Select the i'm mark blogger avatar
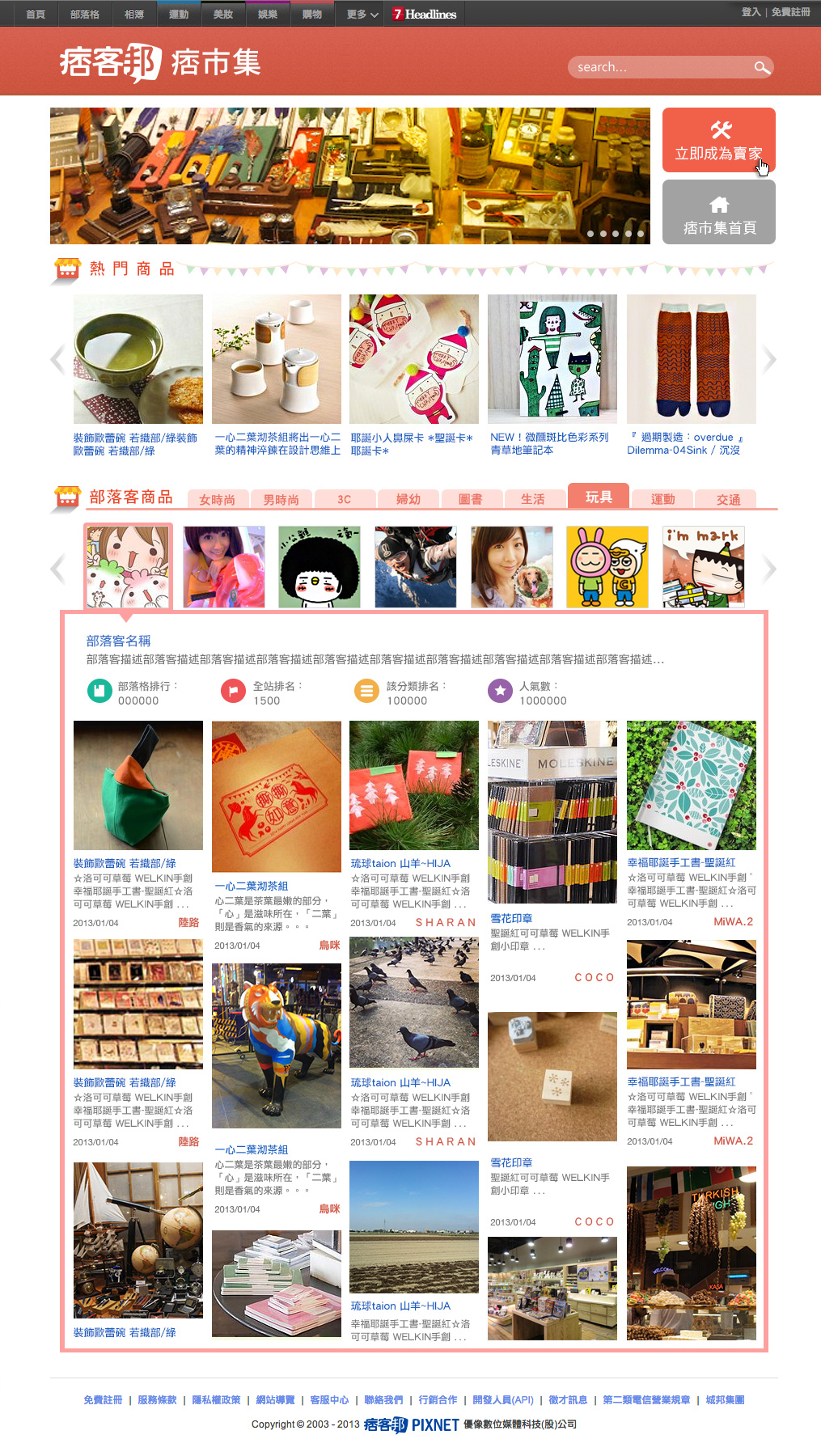This screenshot has height=1456, width=821. click(703, 567)
